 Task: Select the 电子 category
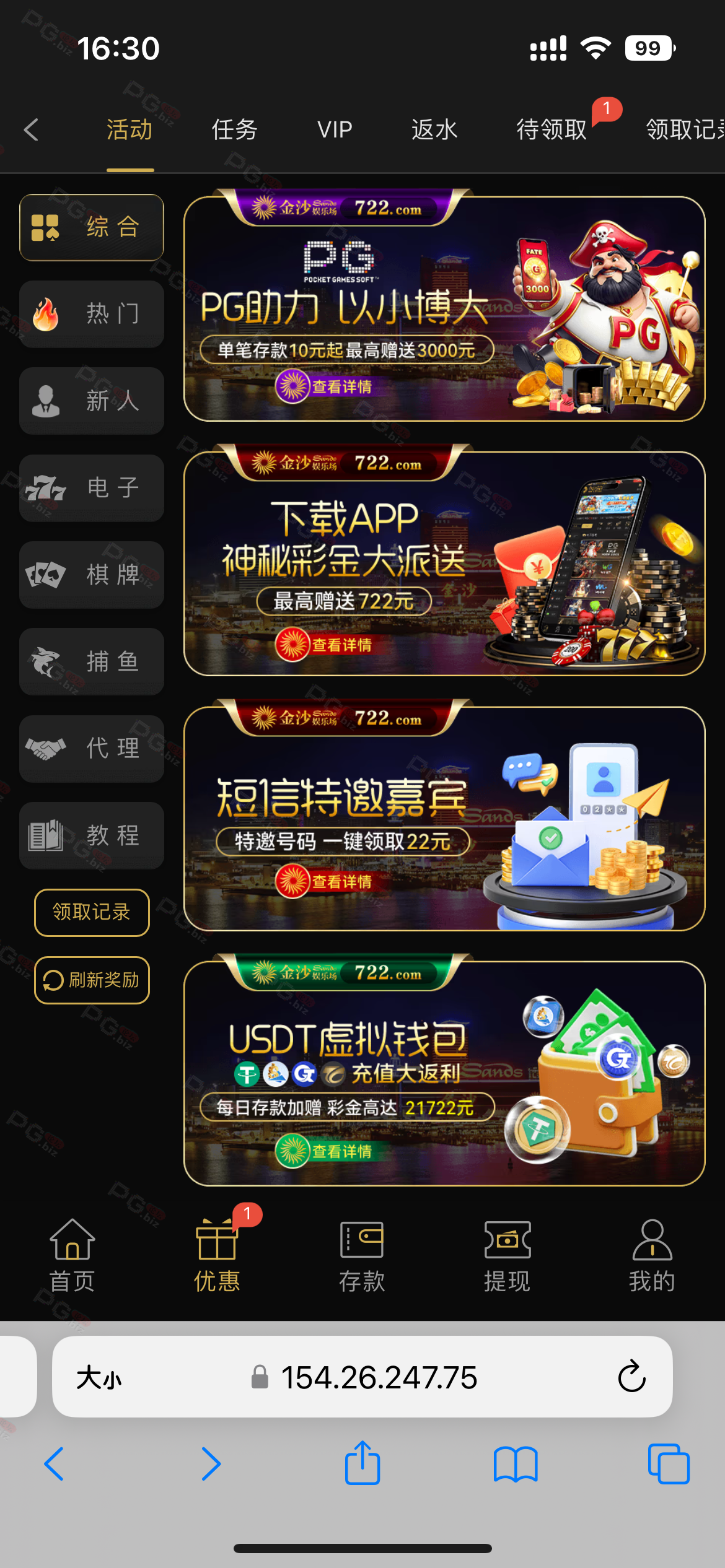point(92,488)
